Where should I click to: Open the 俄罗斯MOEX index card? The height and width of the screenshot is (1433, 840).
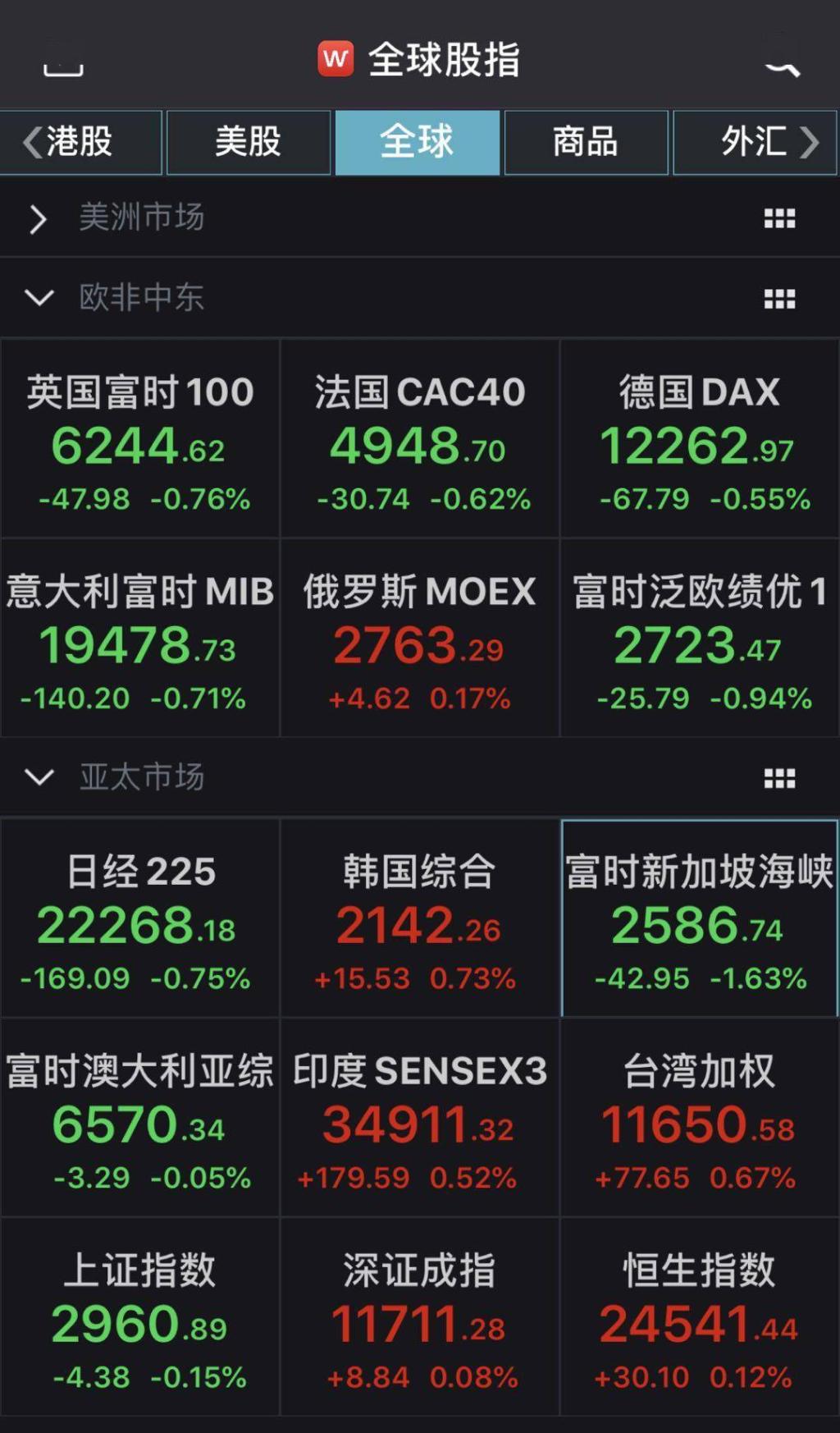click(420, 638)
